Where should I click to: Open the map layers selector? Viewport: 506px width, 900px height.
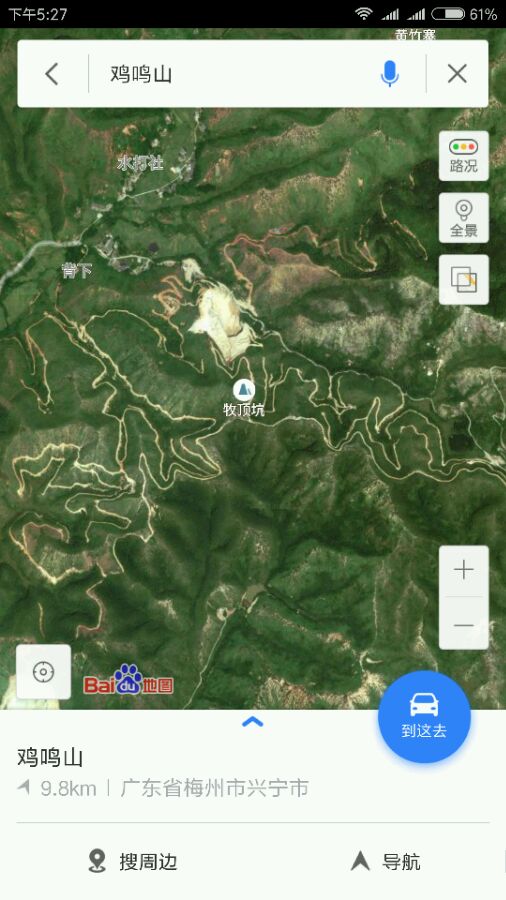coord(464,280)
